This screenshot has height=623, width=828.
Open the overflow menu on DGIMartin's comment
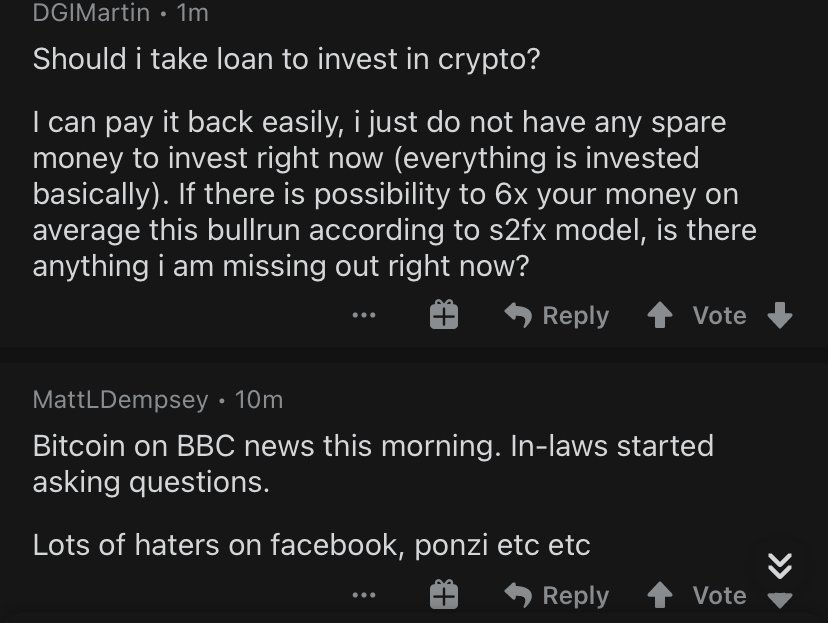tap(364, 316)
